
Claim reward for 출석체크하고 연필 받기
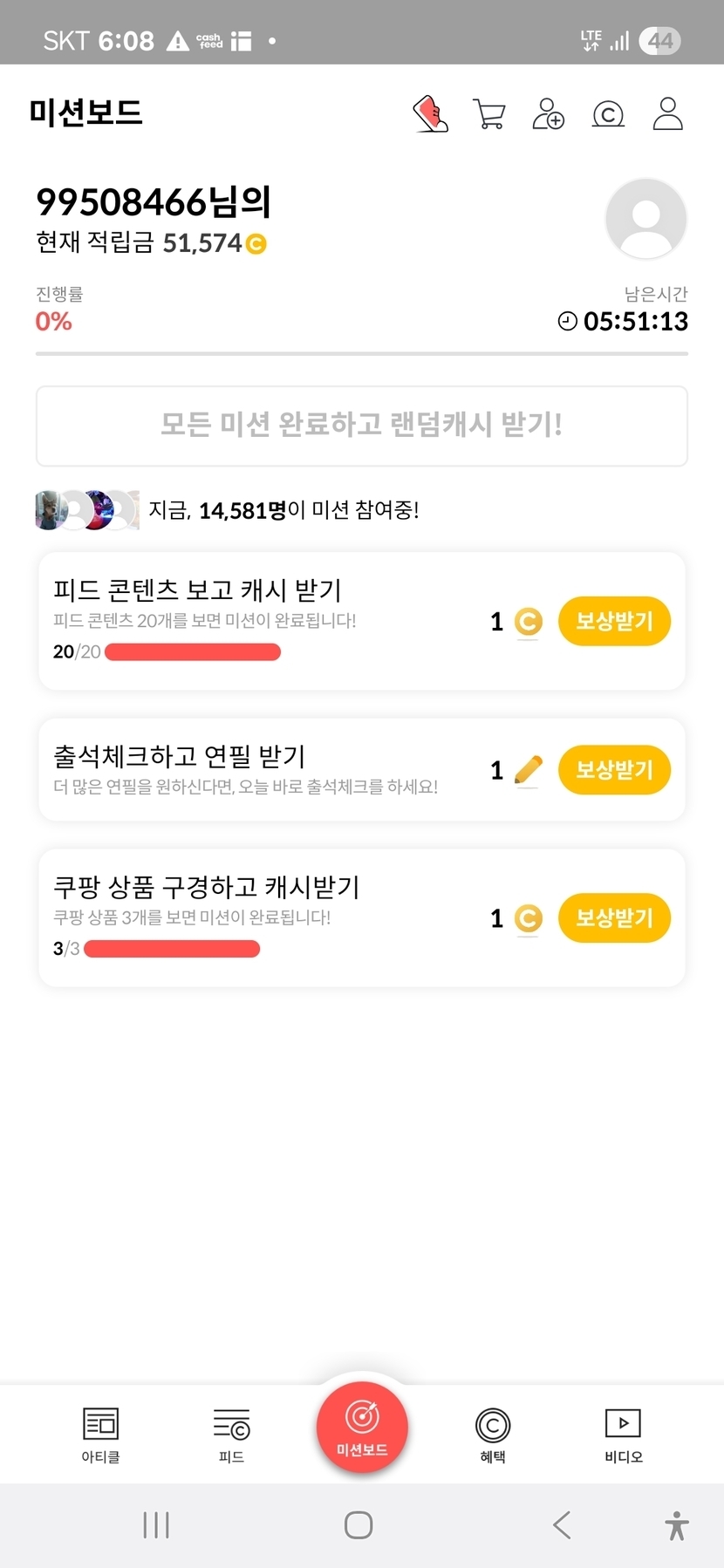click(614, 769)
